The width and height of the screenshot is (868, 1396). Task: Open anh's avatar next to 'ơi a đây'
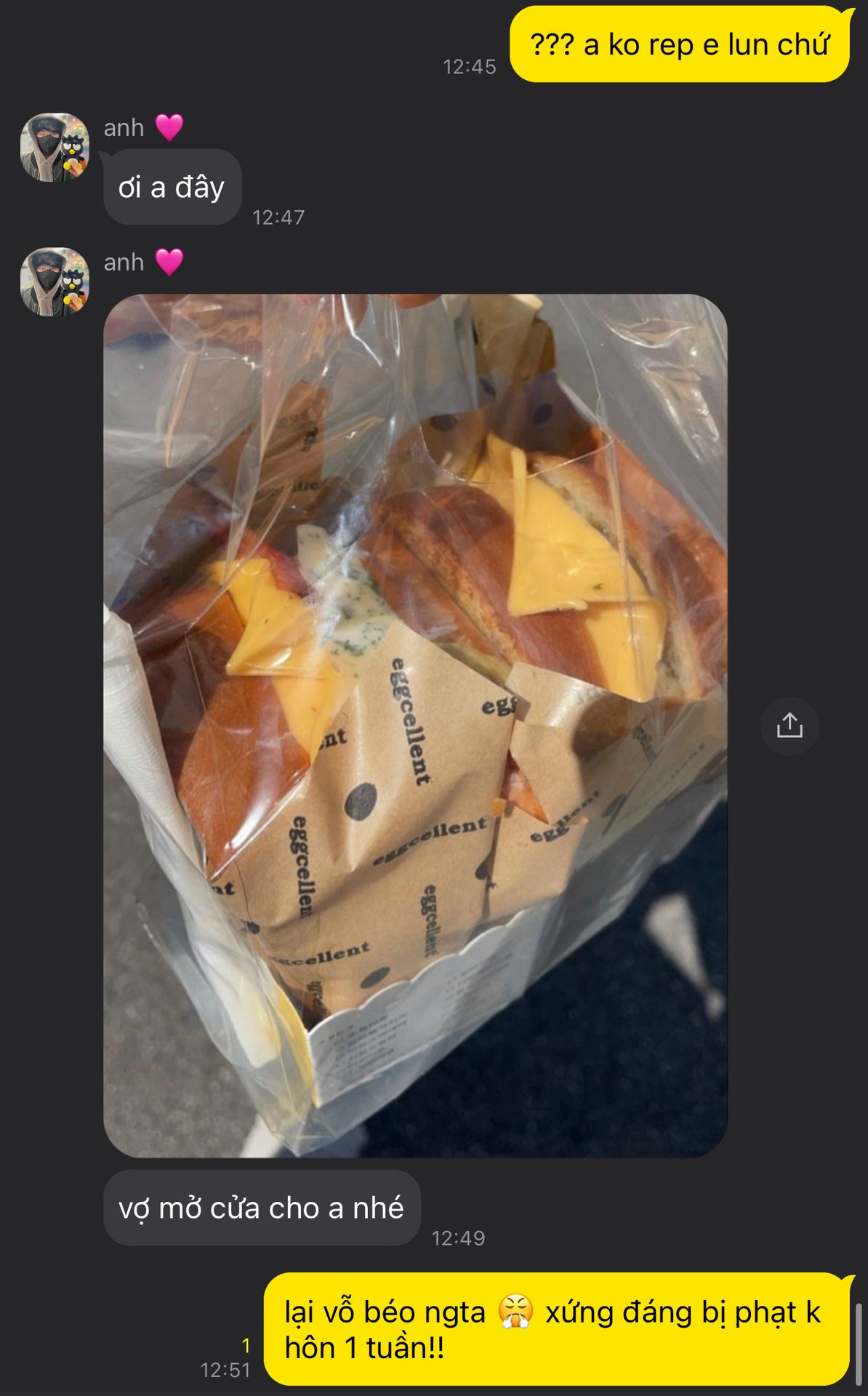55,147
